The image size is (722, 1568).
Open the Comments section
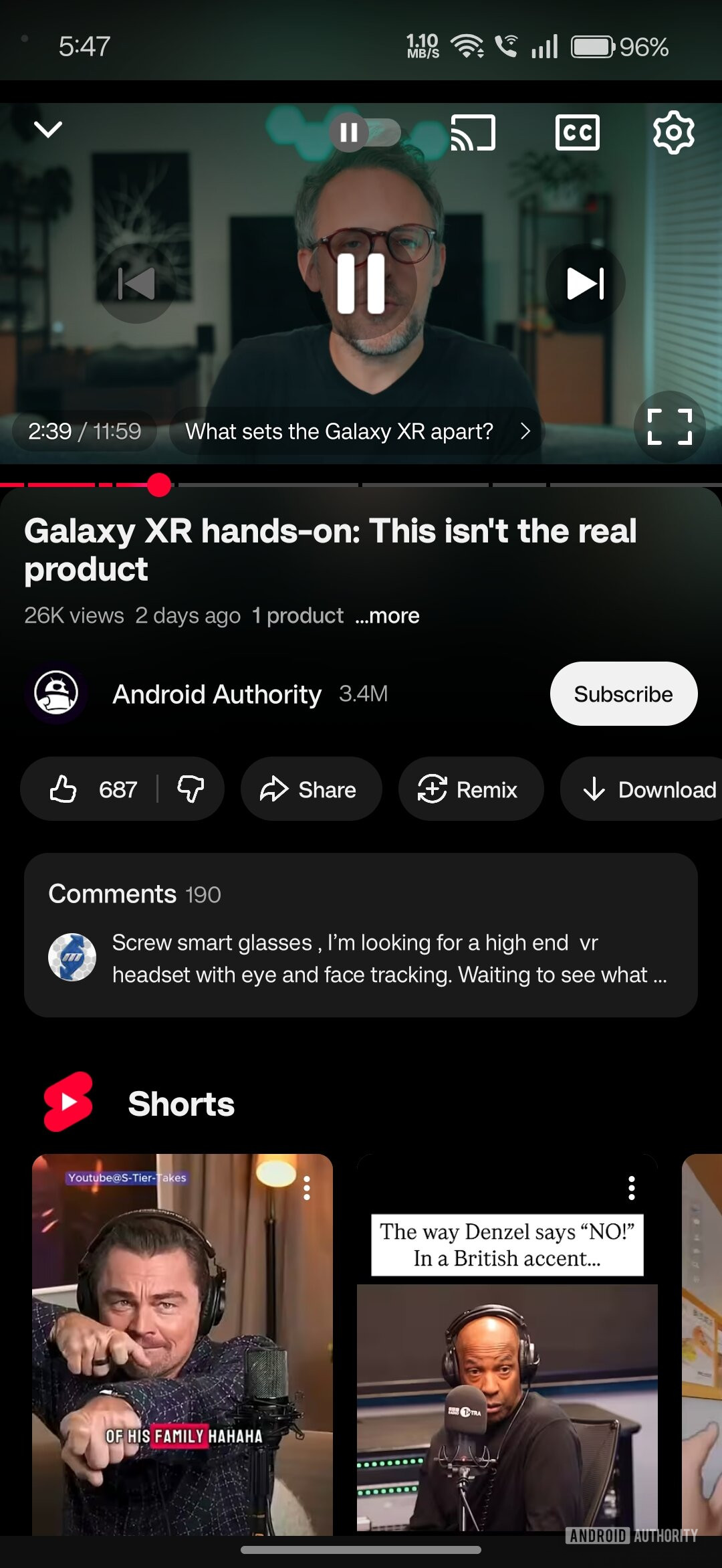tap(361, 935)
